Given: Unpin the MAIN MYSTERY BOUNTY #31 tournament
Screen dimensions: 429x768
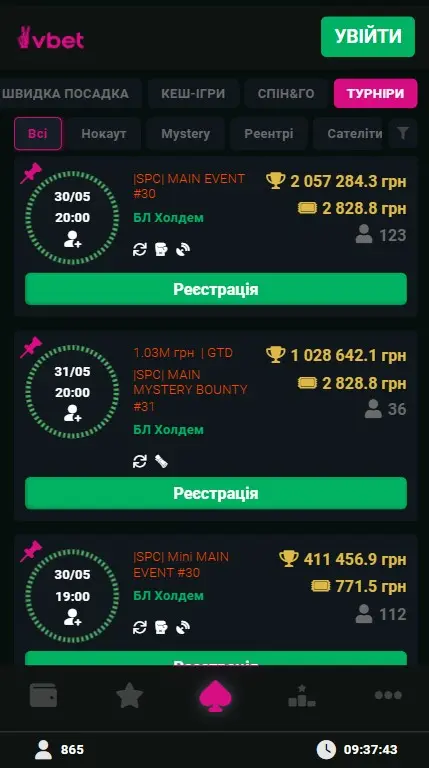Looking at the screenshot, I should click(x=31, y=347).
